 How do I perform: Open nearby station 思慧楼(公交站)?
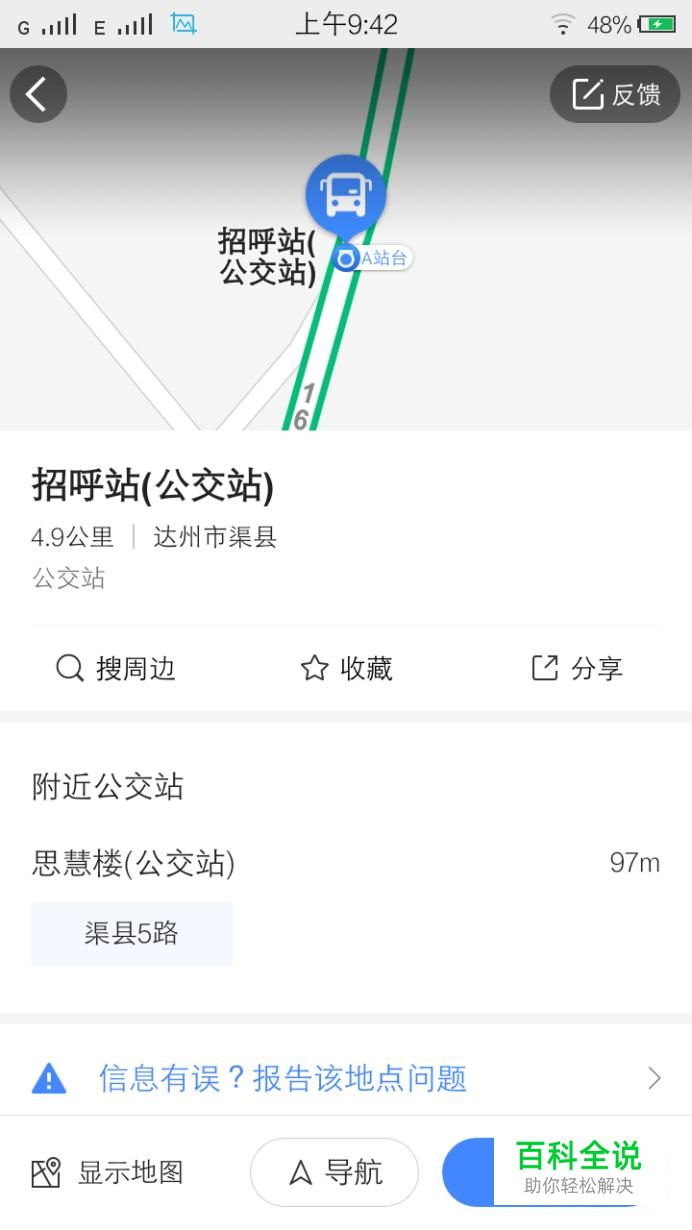[x=346, y=862]
